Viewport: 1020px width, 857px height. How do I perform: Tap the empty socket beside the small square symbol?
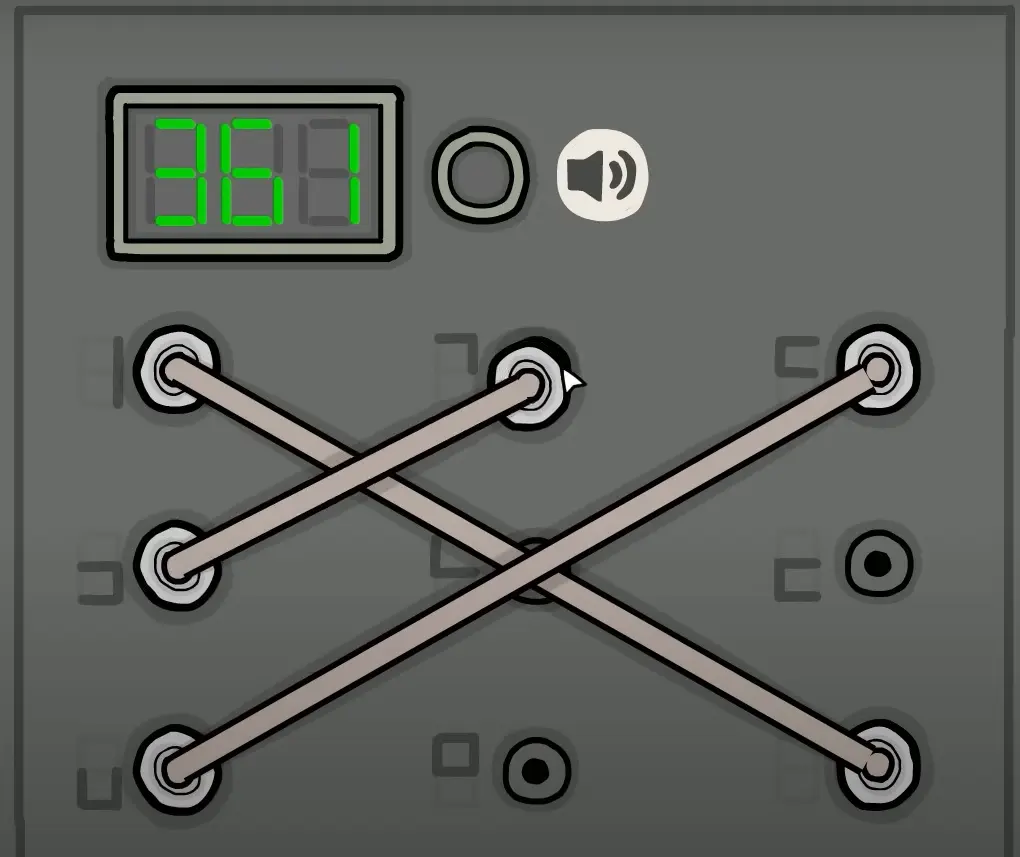coord(536,771)
